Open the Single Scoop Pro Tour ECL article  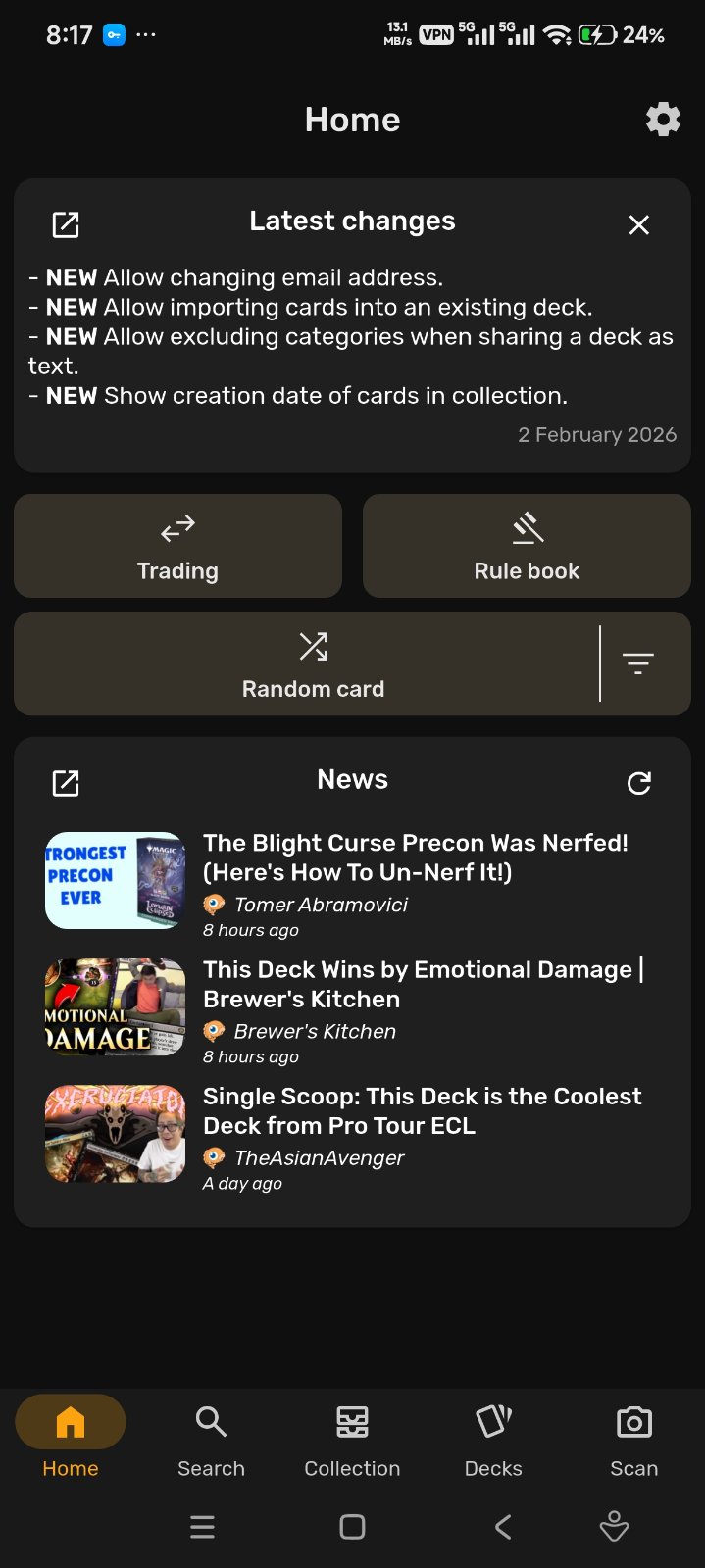[x=422, y=1110]
